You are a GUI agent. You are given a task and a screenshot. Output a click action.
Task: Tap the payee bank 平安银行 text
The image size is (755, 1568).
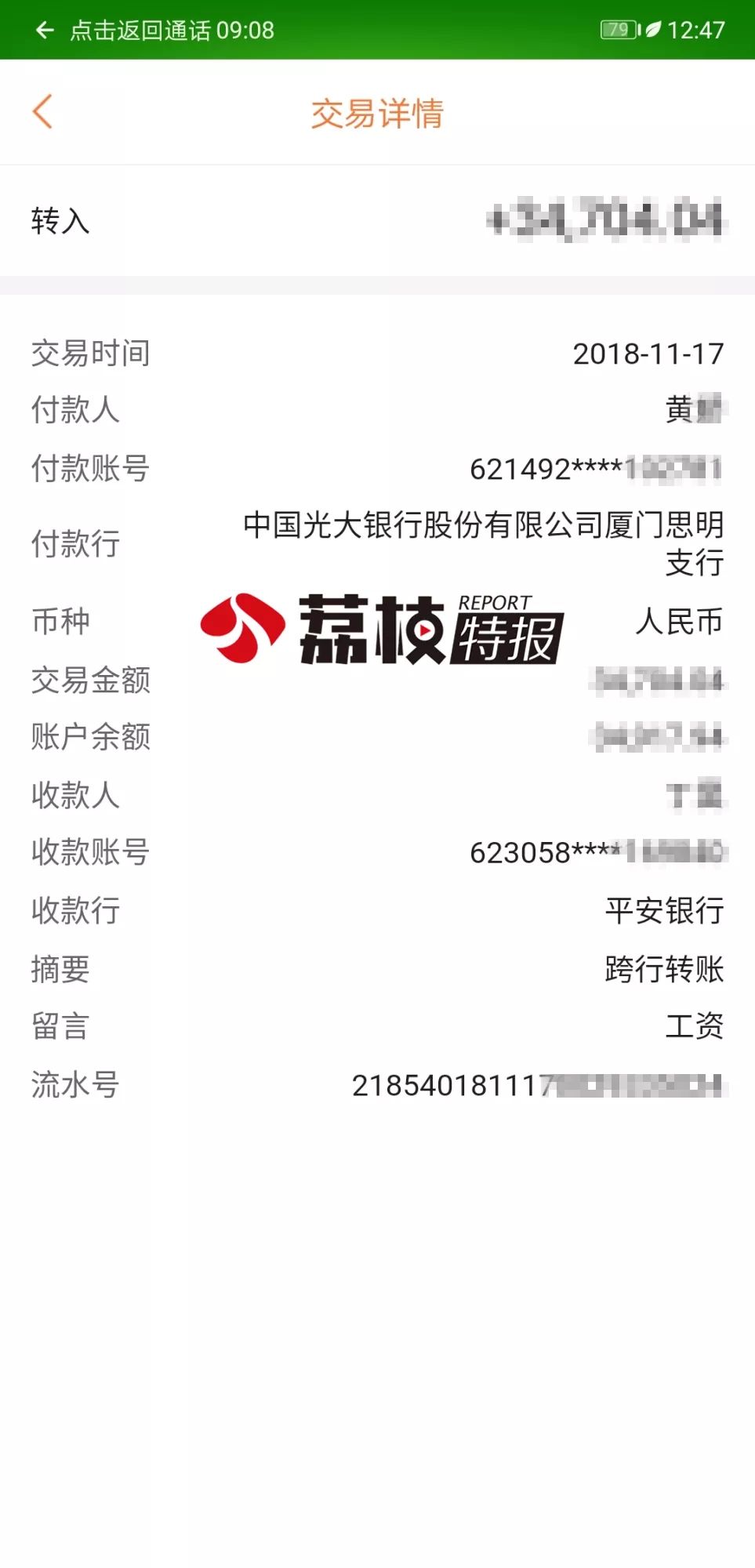point(664,910)
